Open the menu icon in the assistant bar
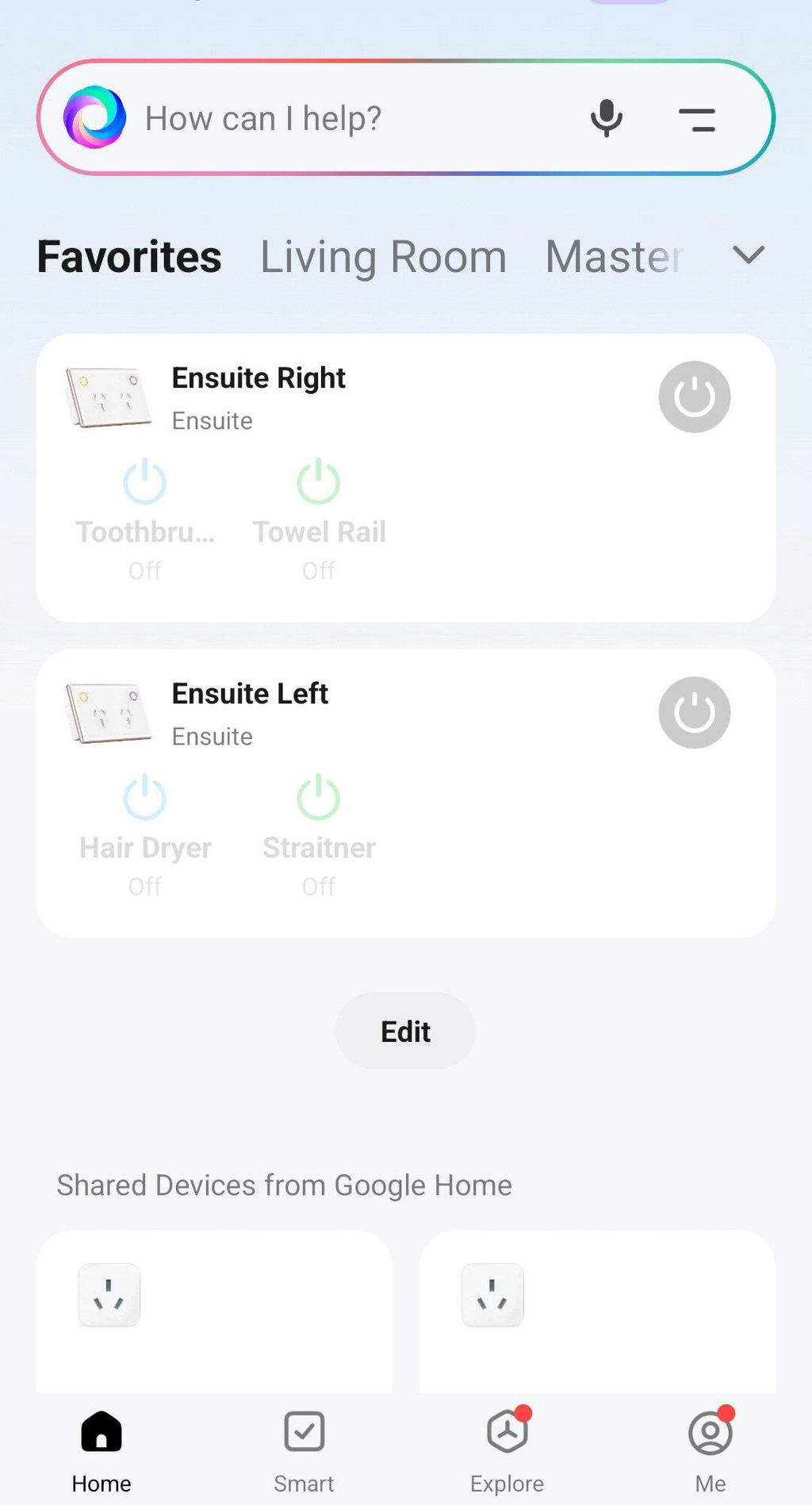812x1505 pixels. tap(697, 120)
